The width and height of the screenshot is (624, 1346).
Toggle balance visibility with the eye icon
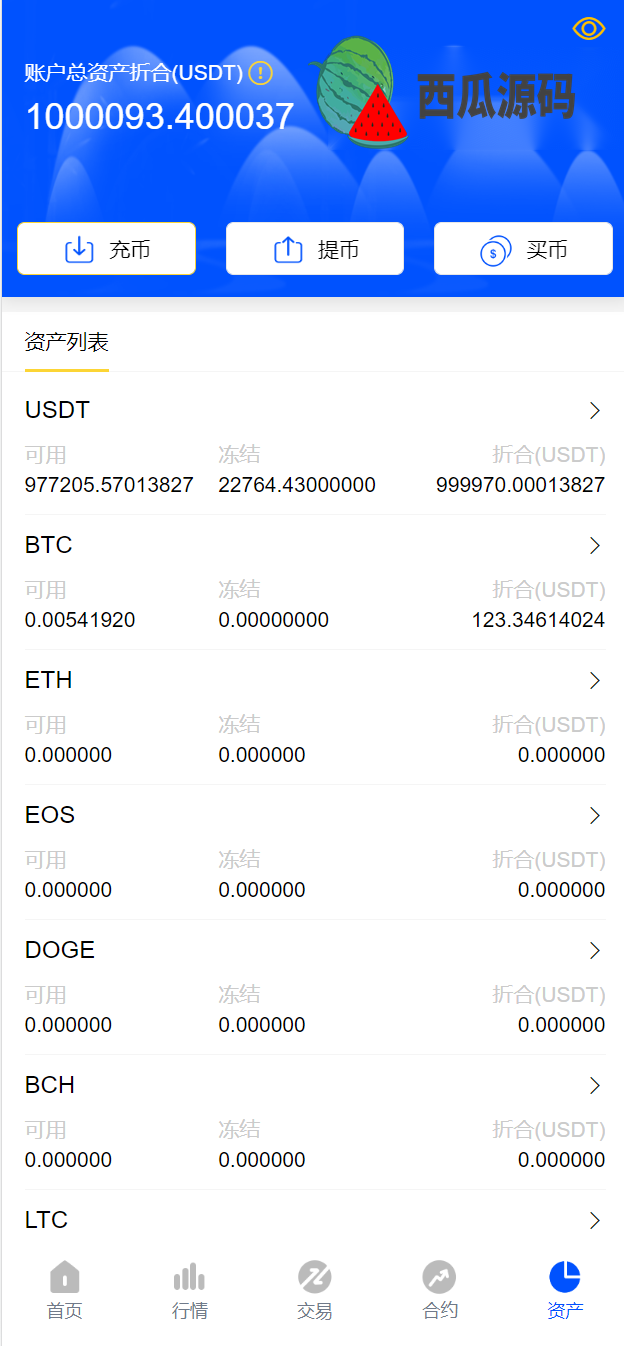click(589, 29)
